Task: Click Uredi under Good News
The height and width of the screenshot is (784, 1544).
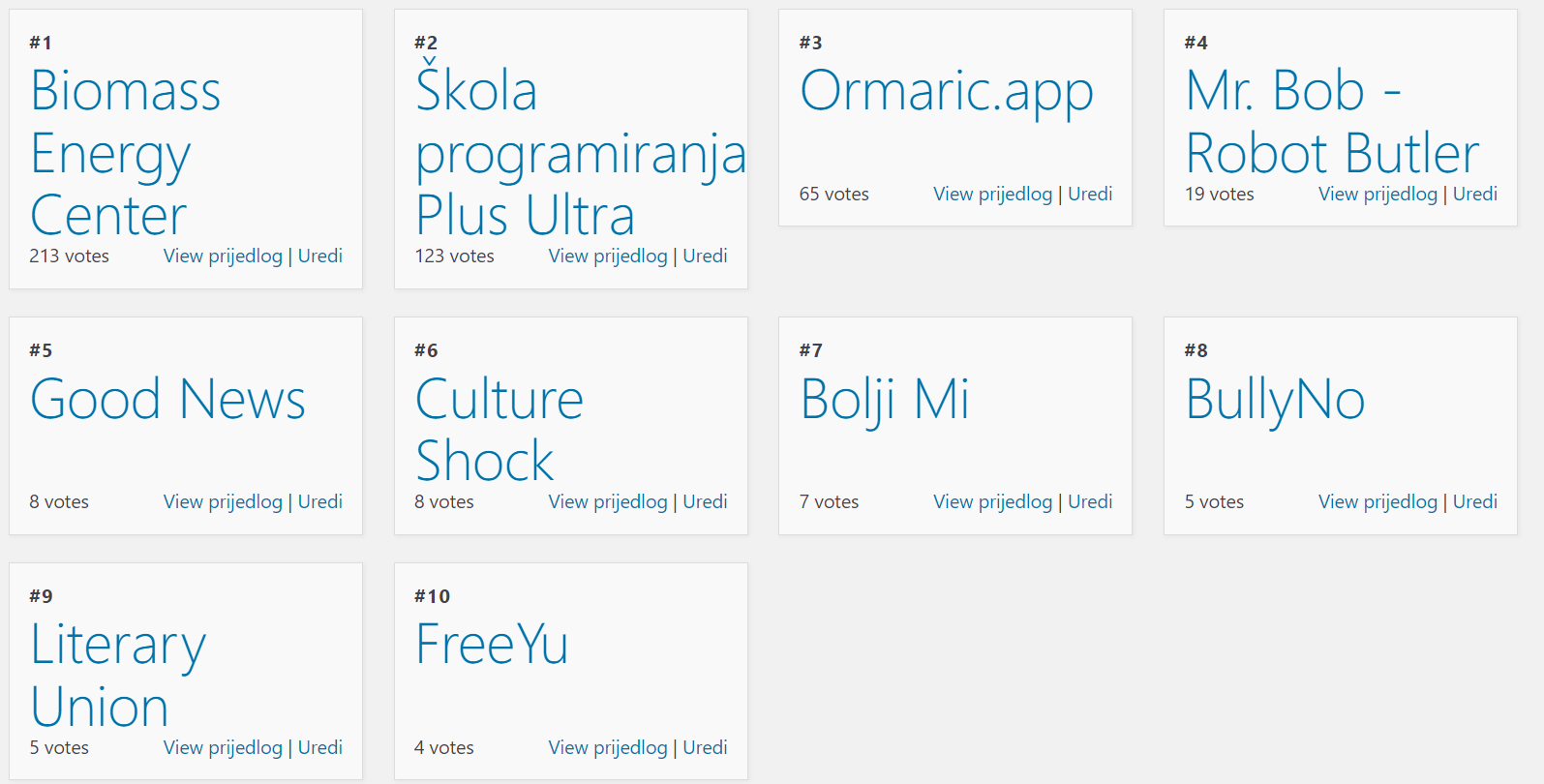Action: (319, 501)
